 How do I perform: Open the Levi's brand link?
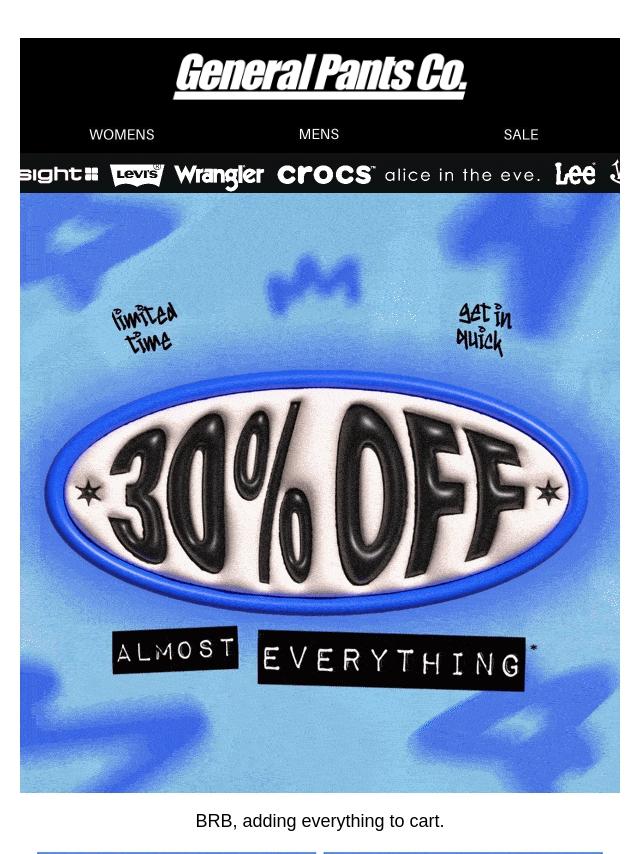point(137,175)
